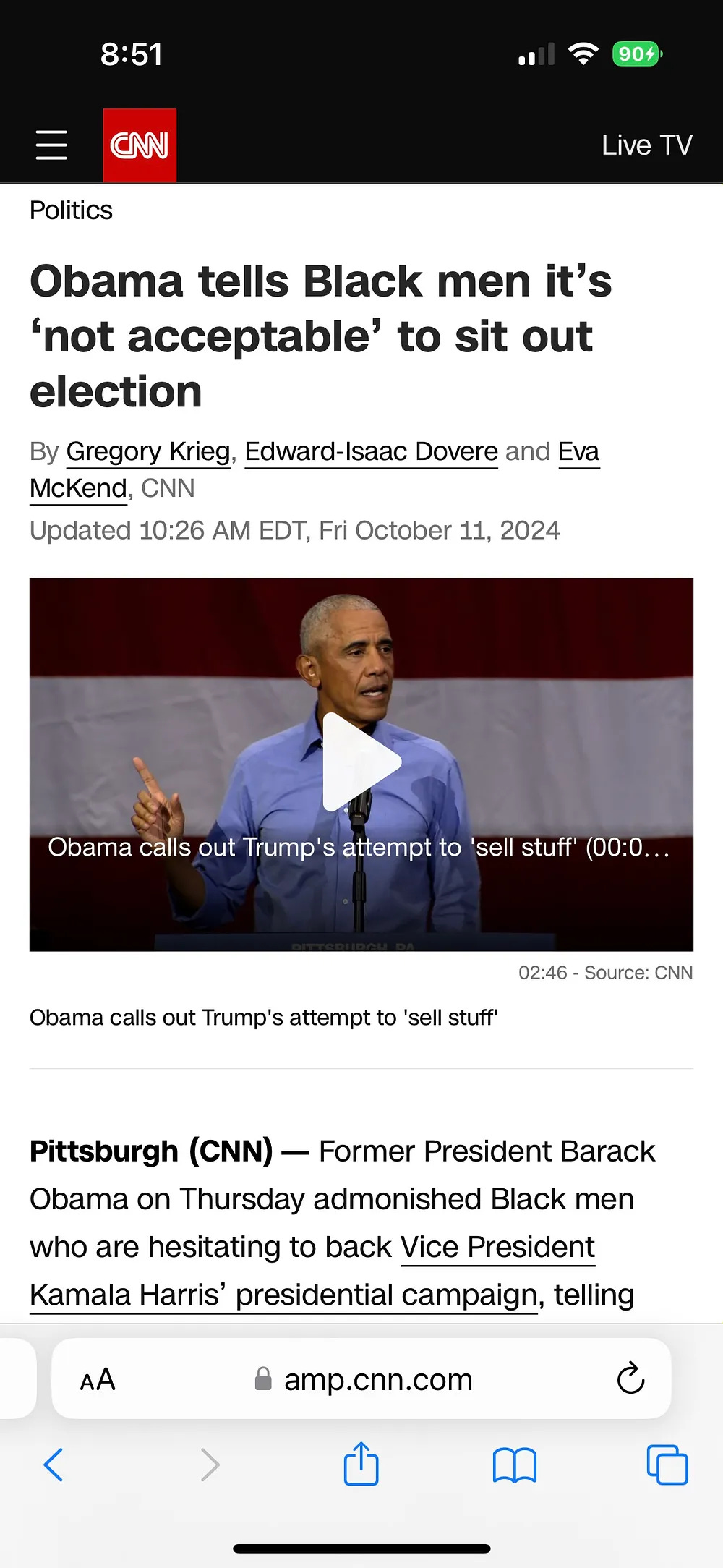Image resolution: width=723 pixels, height=1568 pixels.
Task: Go back to the previous page
Action: (54, 1465)
